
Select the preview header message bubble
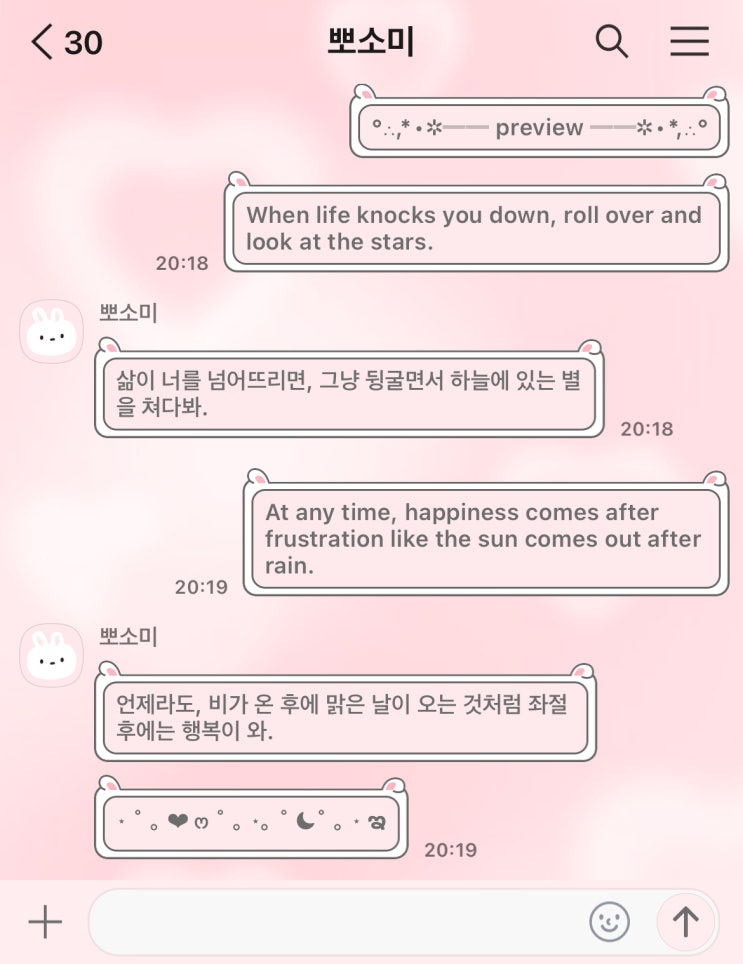(540, 127)
